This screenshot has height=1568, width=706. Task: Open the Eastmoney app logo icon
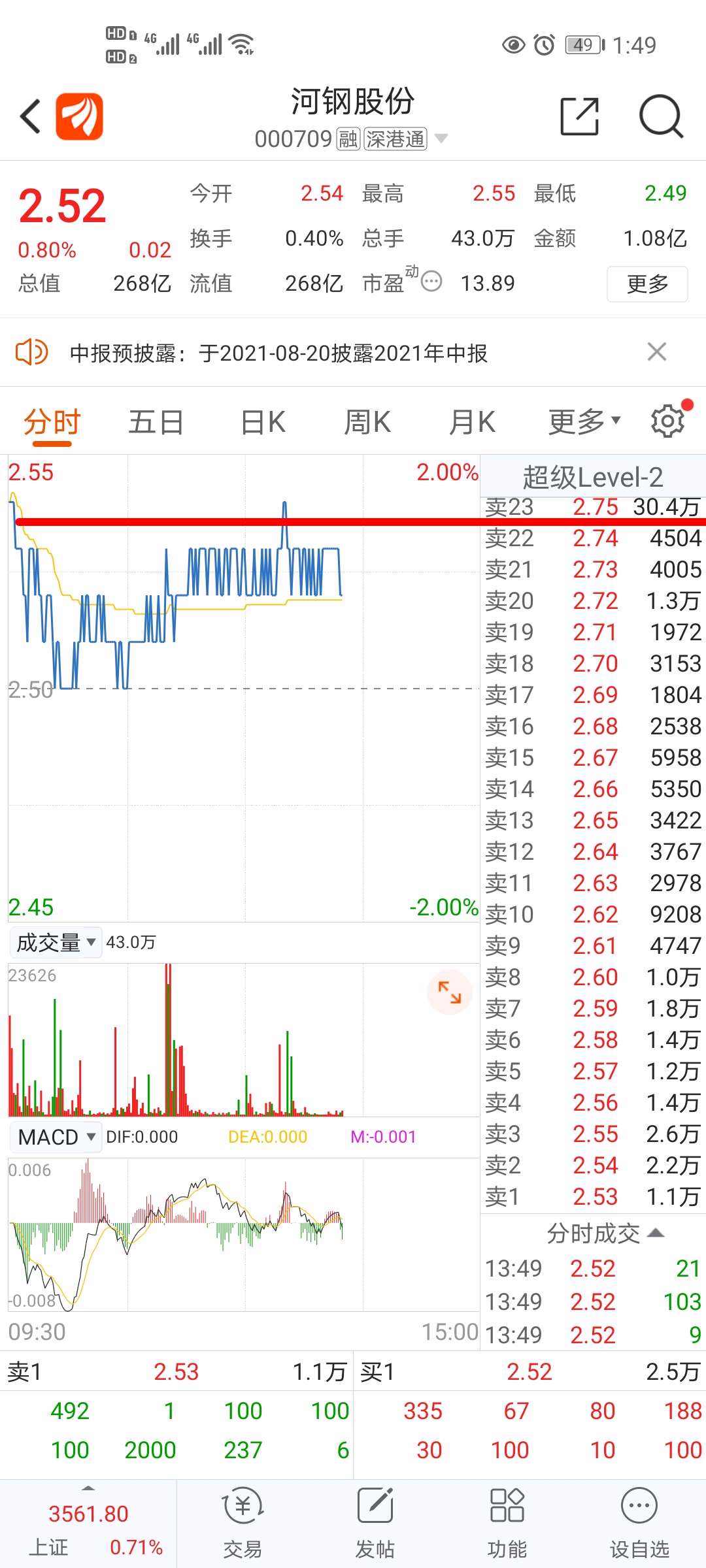[x=80, y=118]
